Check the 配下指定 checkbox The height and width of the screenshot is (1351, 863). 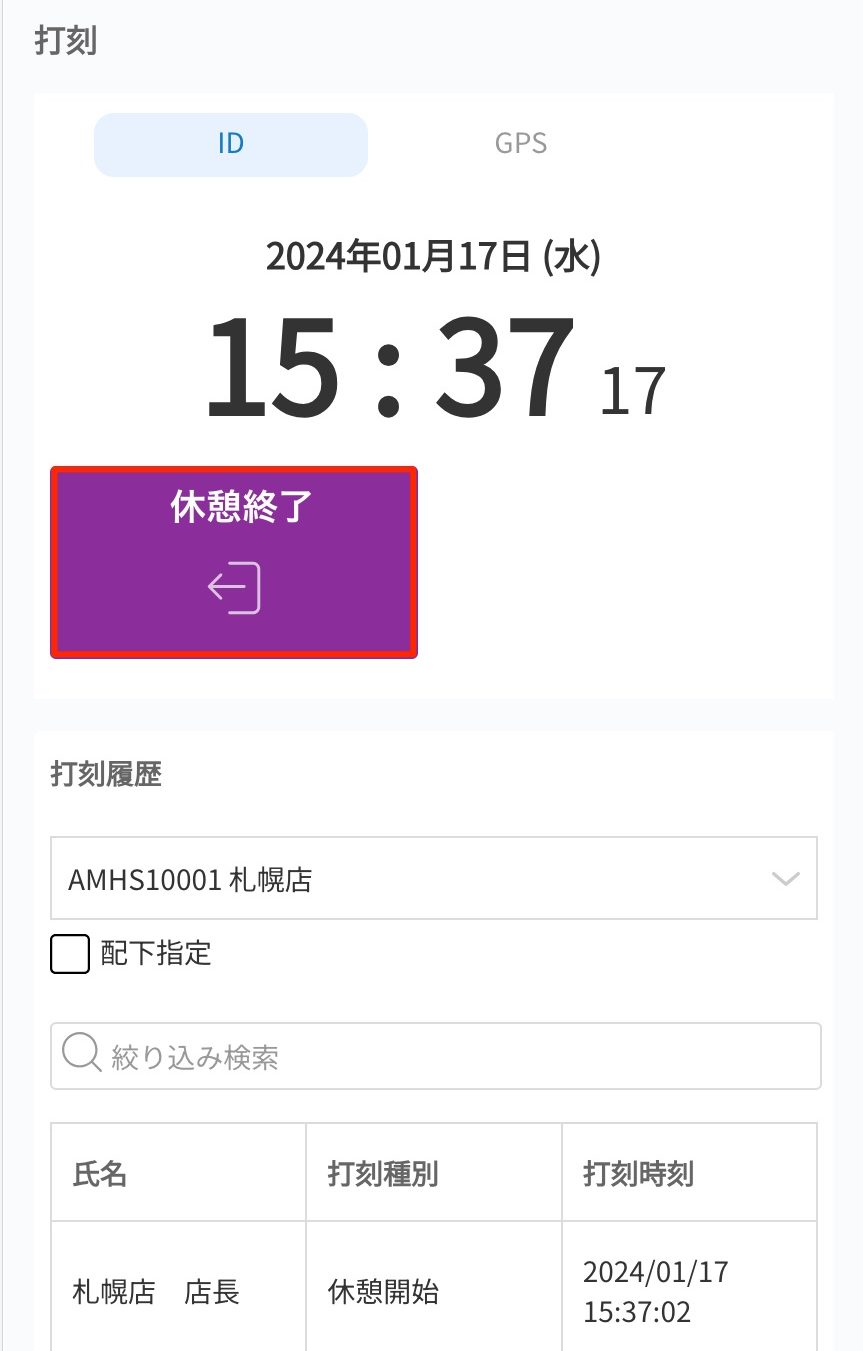click(x=70, y=954)
